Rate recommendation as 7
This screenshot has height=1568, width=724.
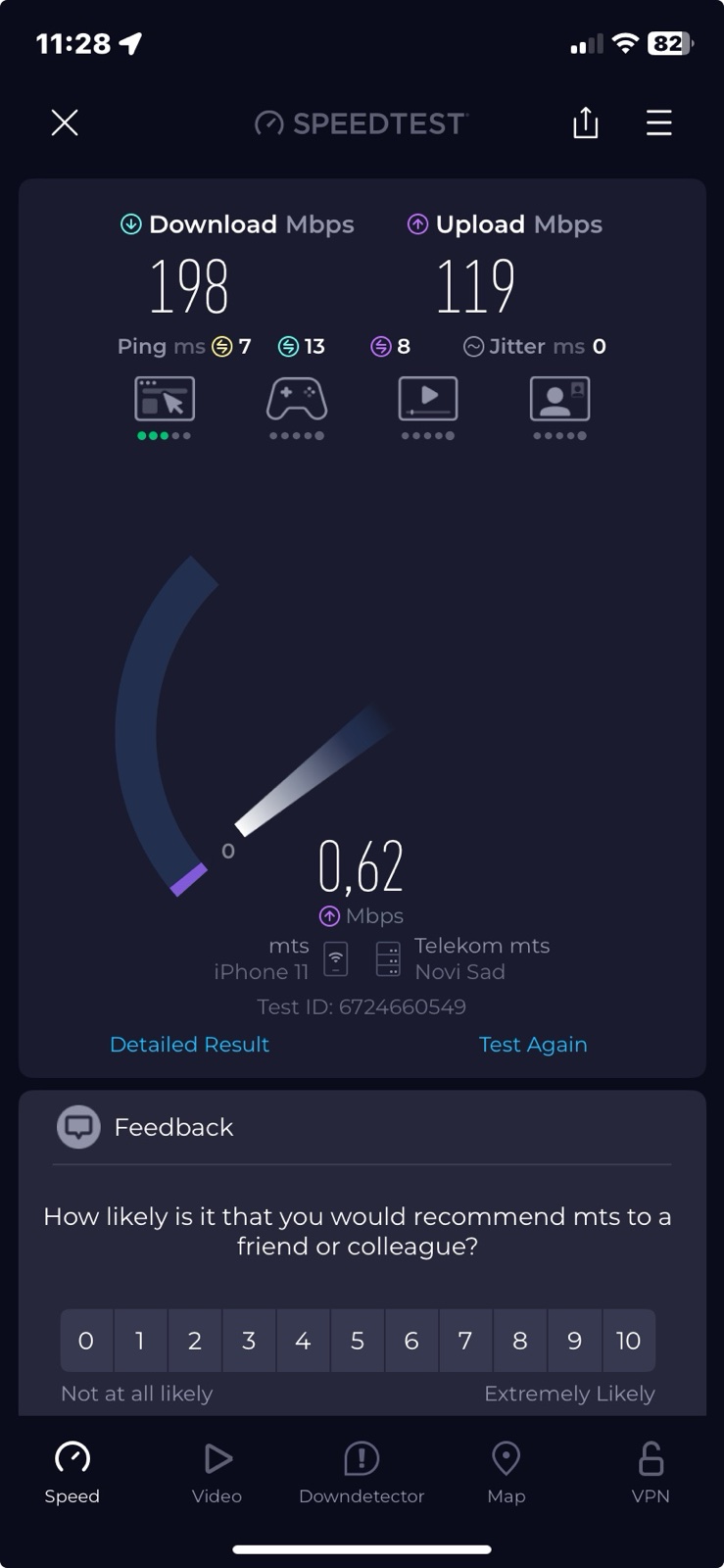click(x=465, y=1340)
